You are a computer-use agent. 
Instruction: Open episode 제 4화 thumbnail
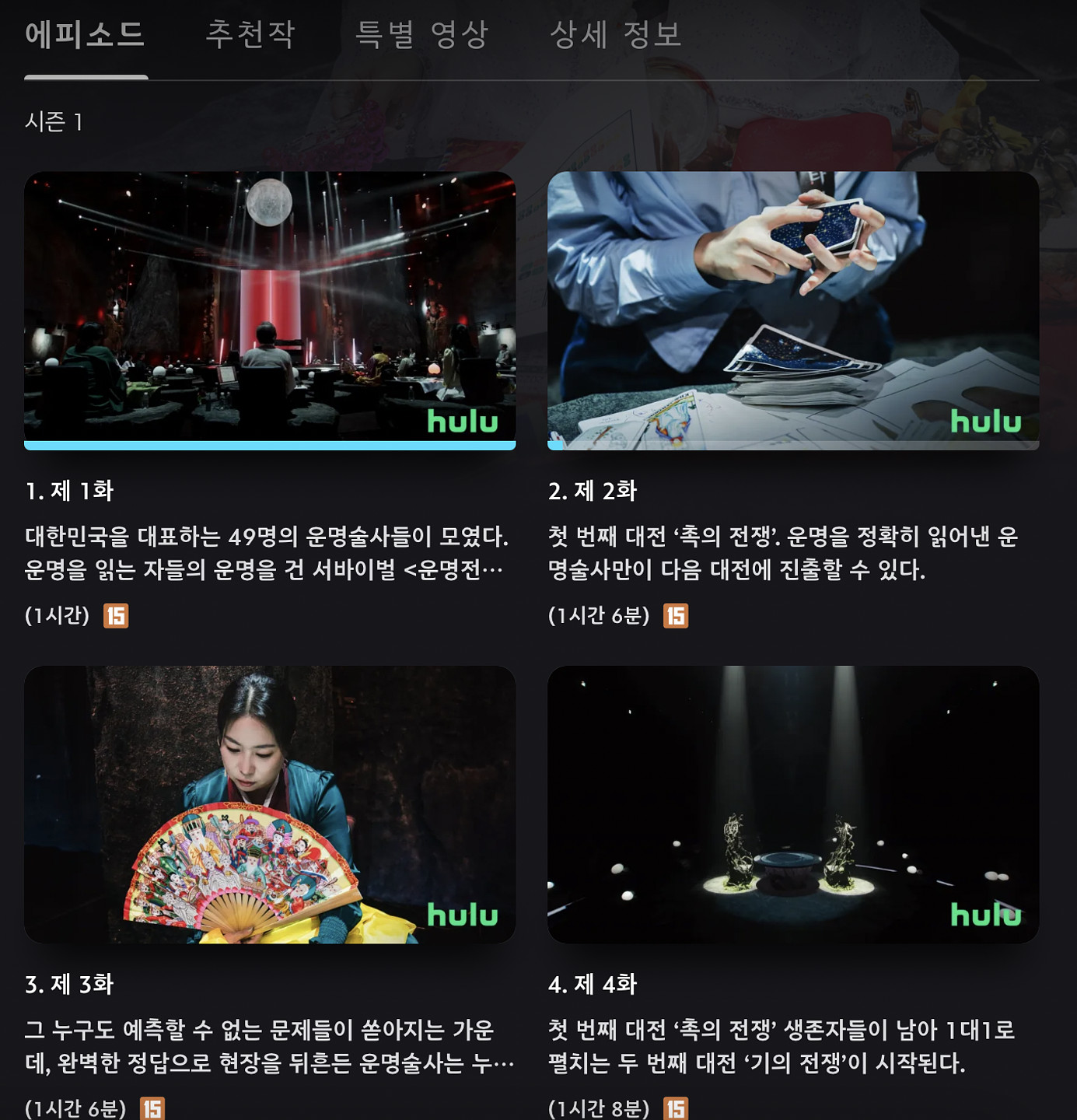point(793,804)
